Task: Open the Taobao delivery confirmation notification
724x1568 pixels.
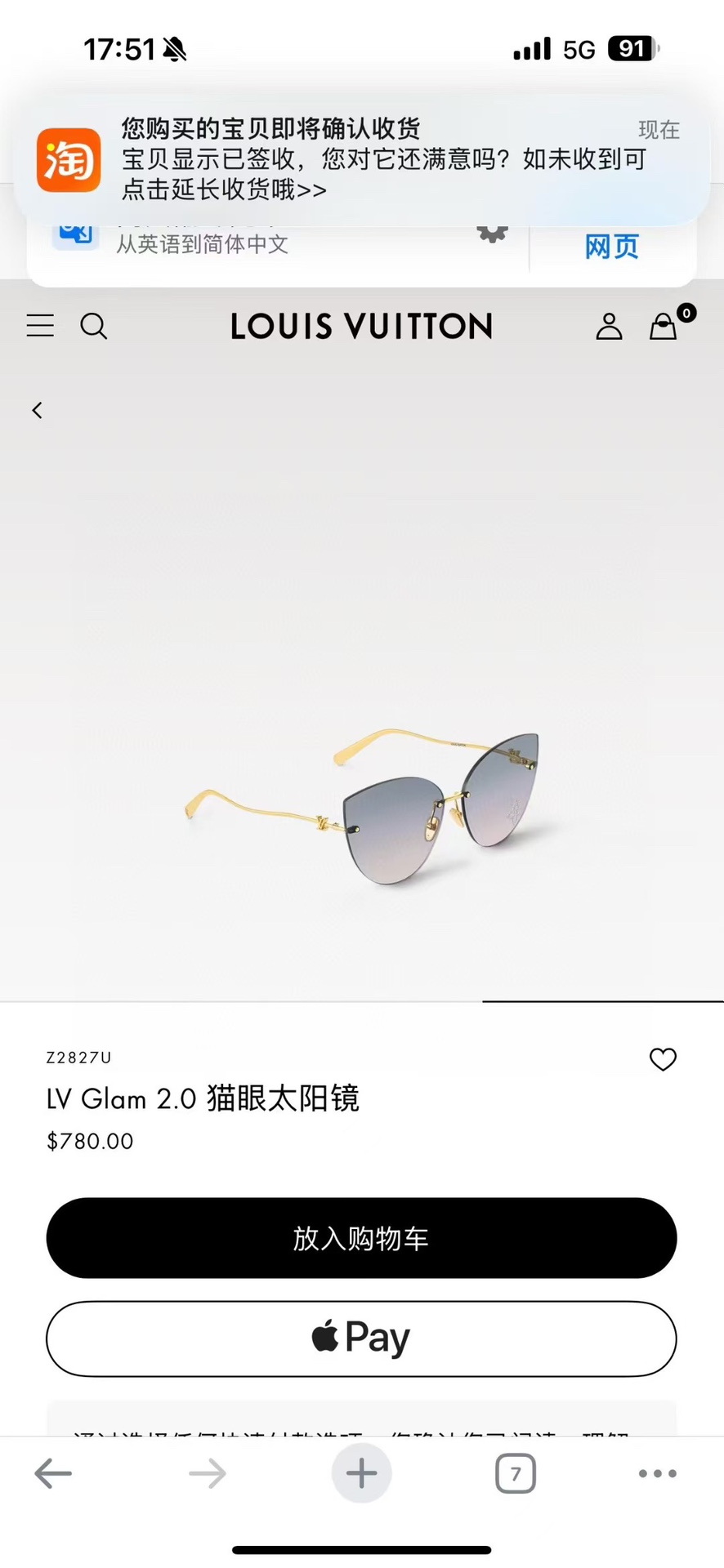Action: (x=361, y=159)
